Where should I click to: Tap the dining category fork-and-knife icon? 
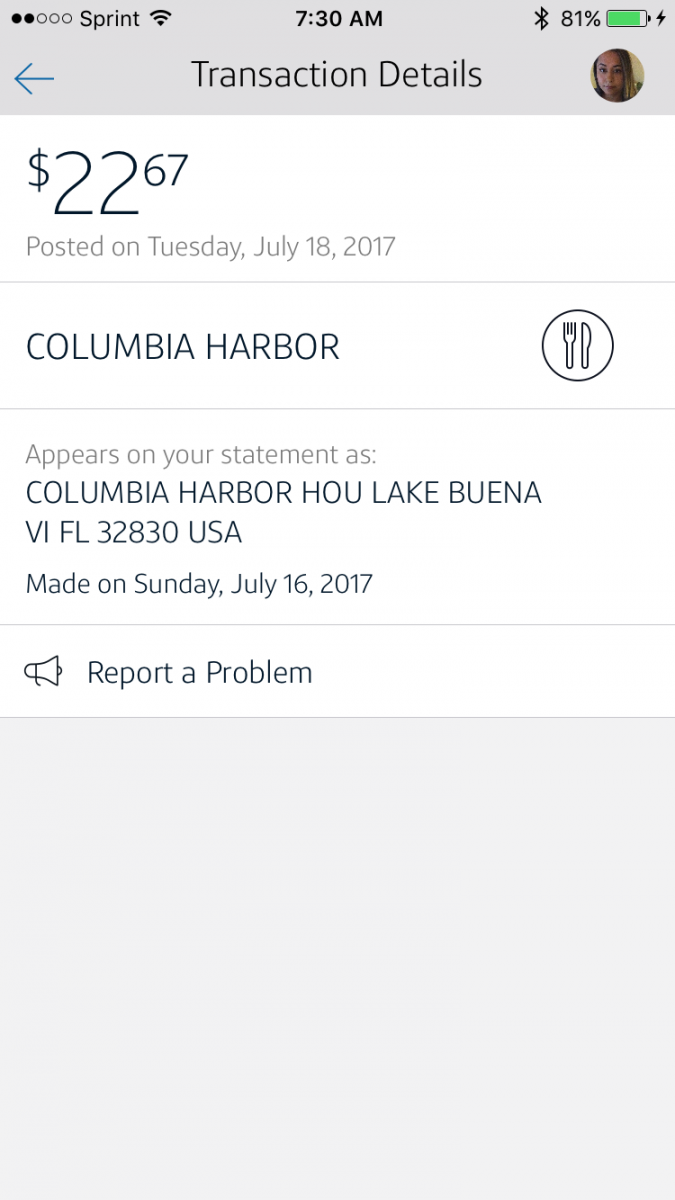click(x=577, y=346)
